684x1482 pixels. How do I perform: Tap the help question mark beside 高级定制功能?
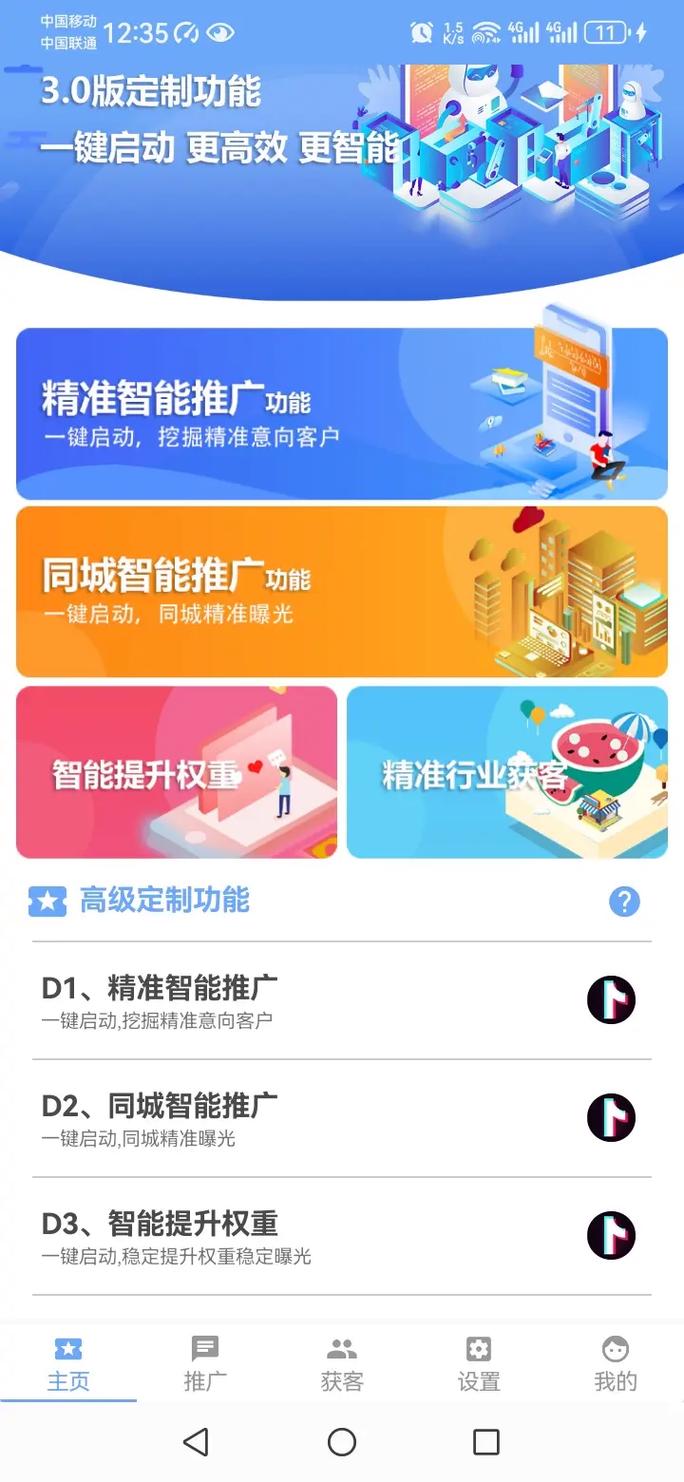coord(624,901)
